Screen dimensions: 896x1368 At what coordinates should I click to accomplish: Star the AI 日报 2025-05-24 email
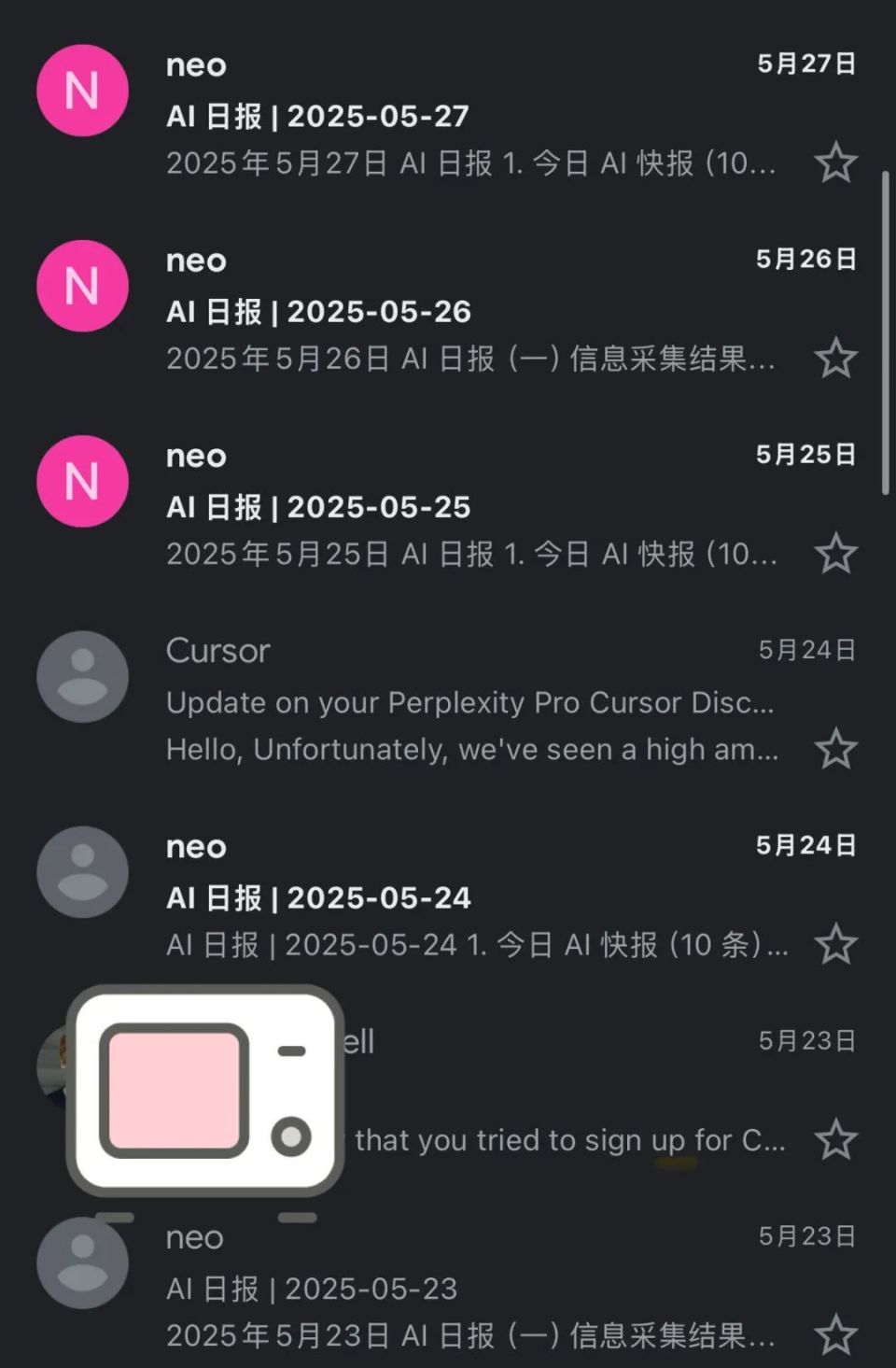[x=835, y=943]
